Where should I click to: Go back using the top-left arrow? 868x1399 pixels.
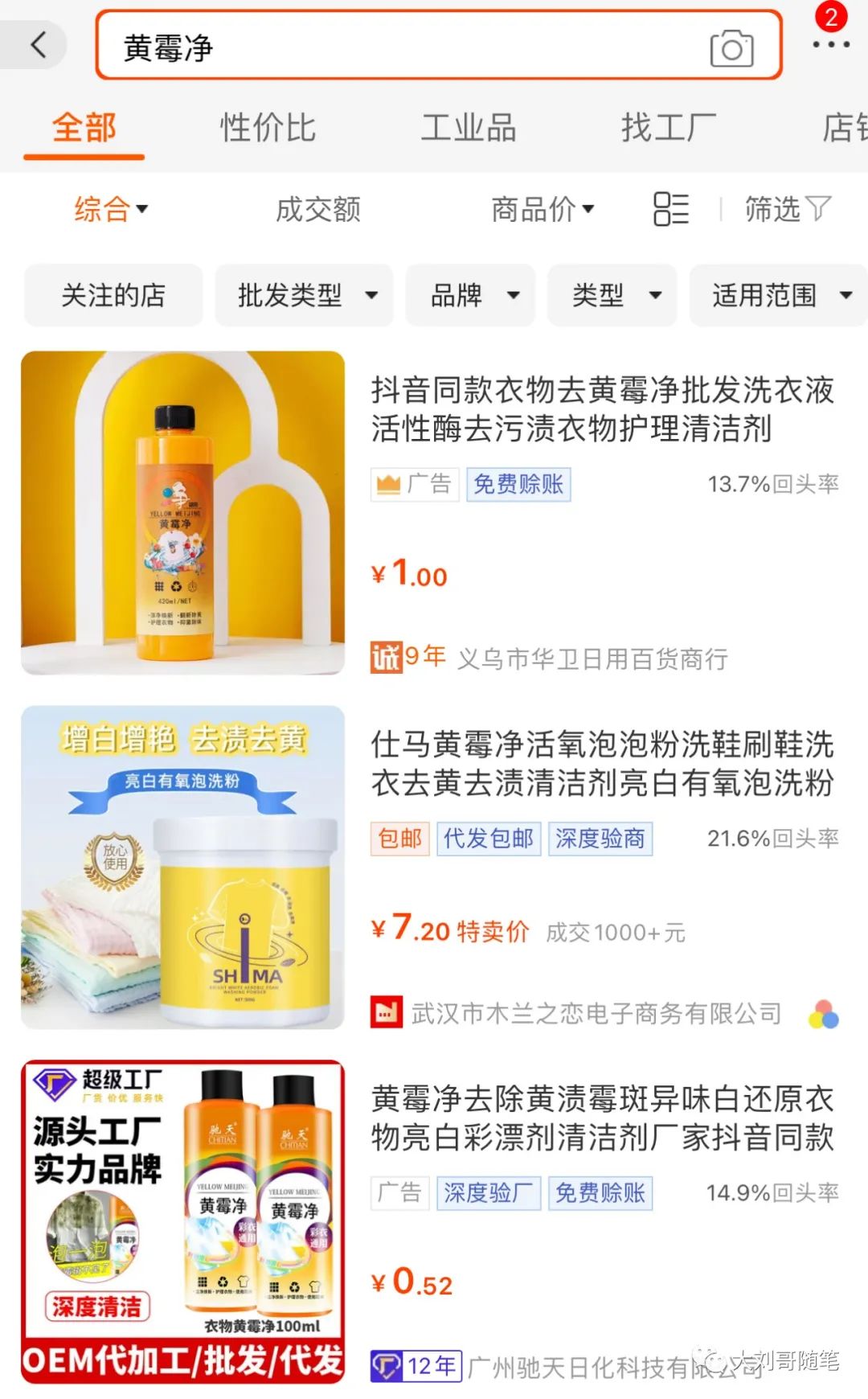pyautogui.click(x=38, y=45)
